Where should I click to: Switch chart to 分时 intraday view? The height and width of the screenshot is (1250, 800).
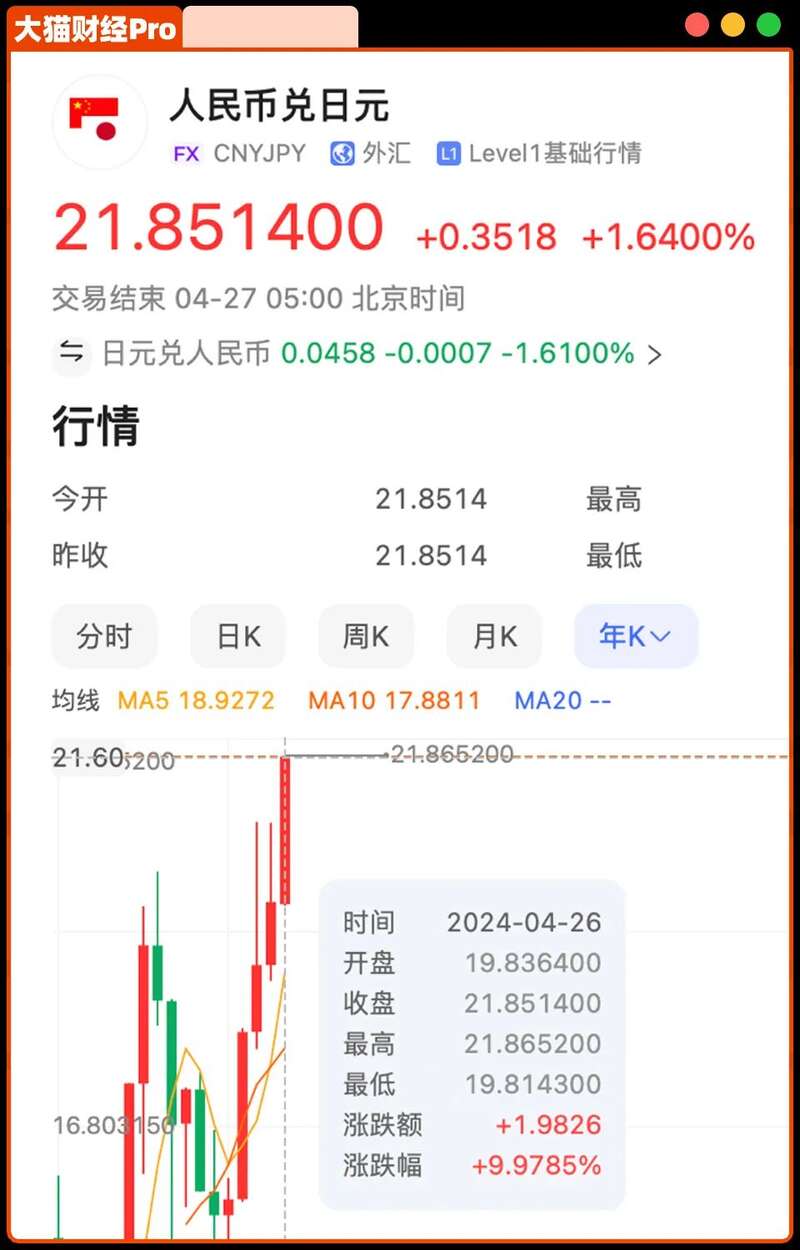pyautogui.click(x=104, y=637)
